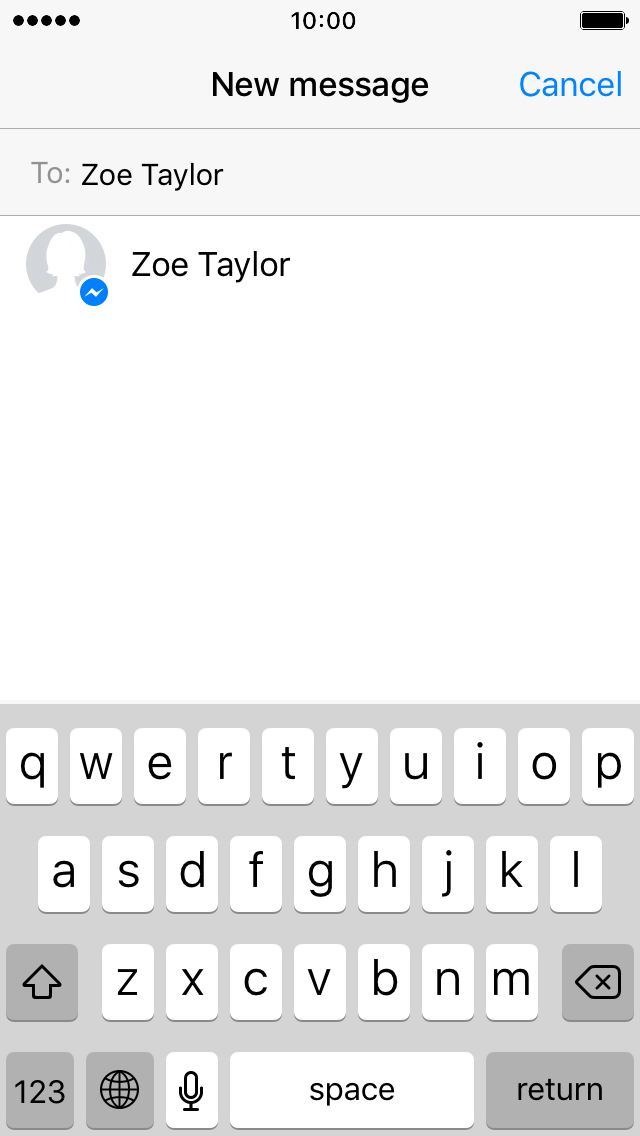Select Zoe Taylor from results

pyautogui.click(x=320, y=265)
